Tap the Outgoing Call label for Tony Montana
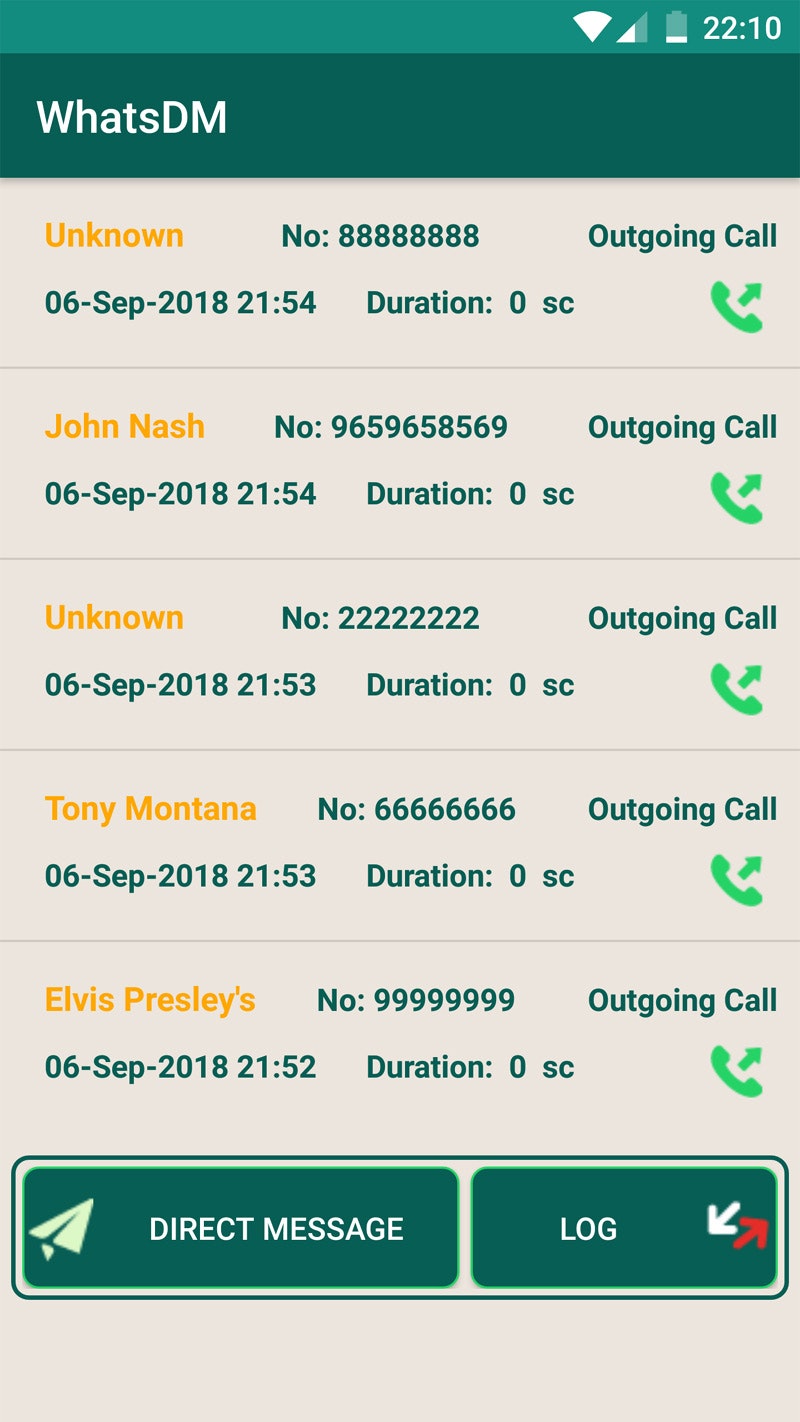Screen dimensions: 800x1422 [682, 809]
